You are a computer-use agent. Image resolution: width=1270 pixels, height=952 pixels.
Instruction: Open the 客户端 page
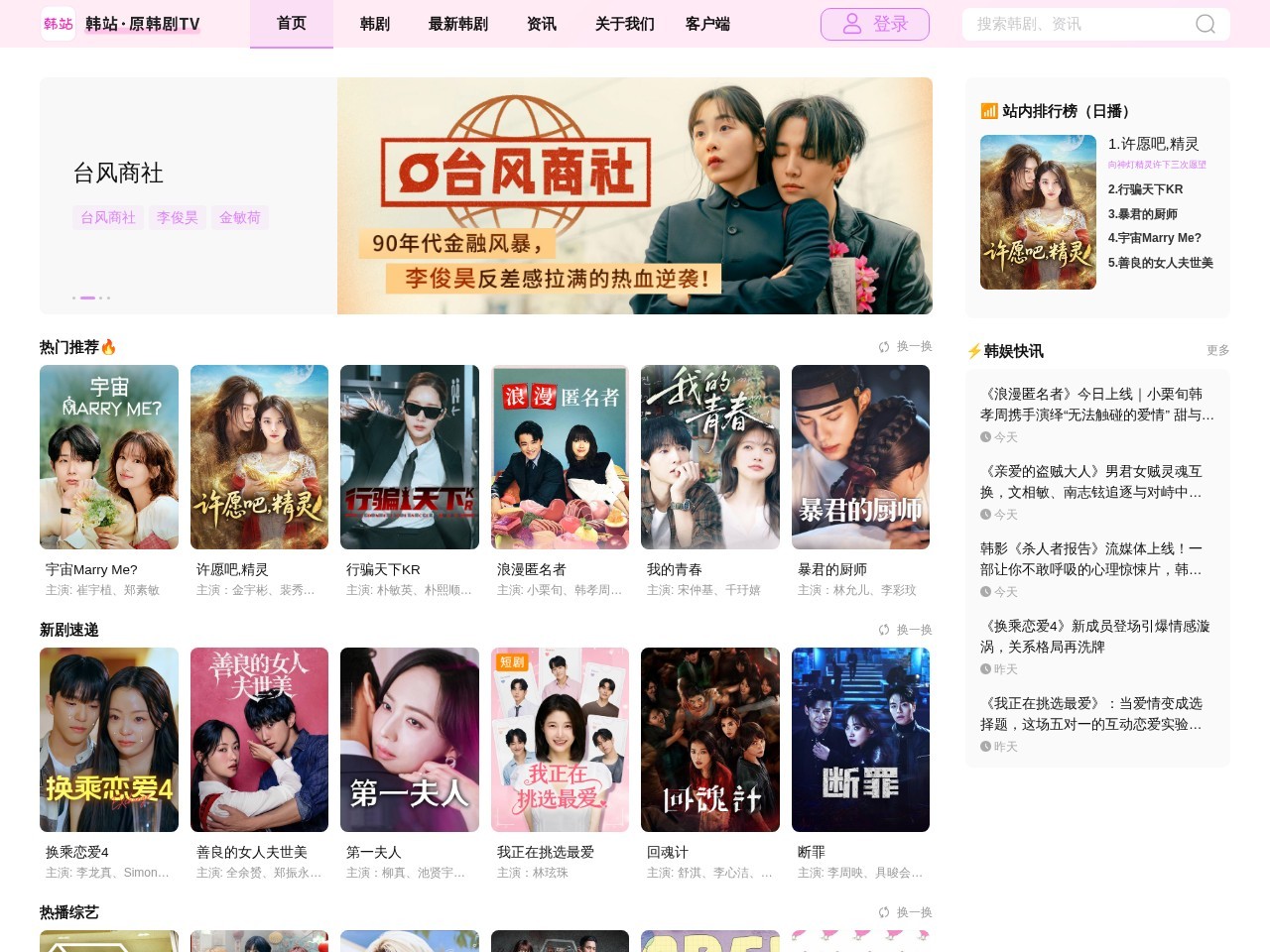click(x=707, y=24)
